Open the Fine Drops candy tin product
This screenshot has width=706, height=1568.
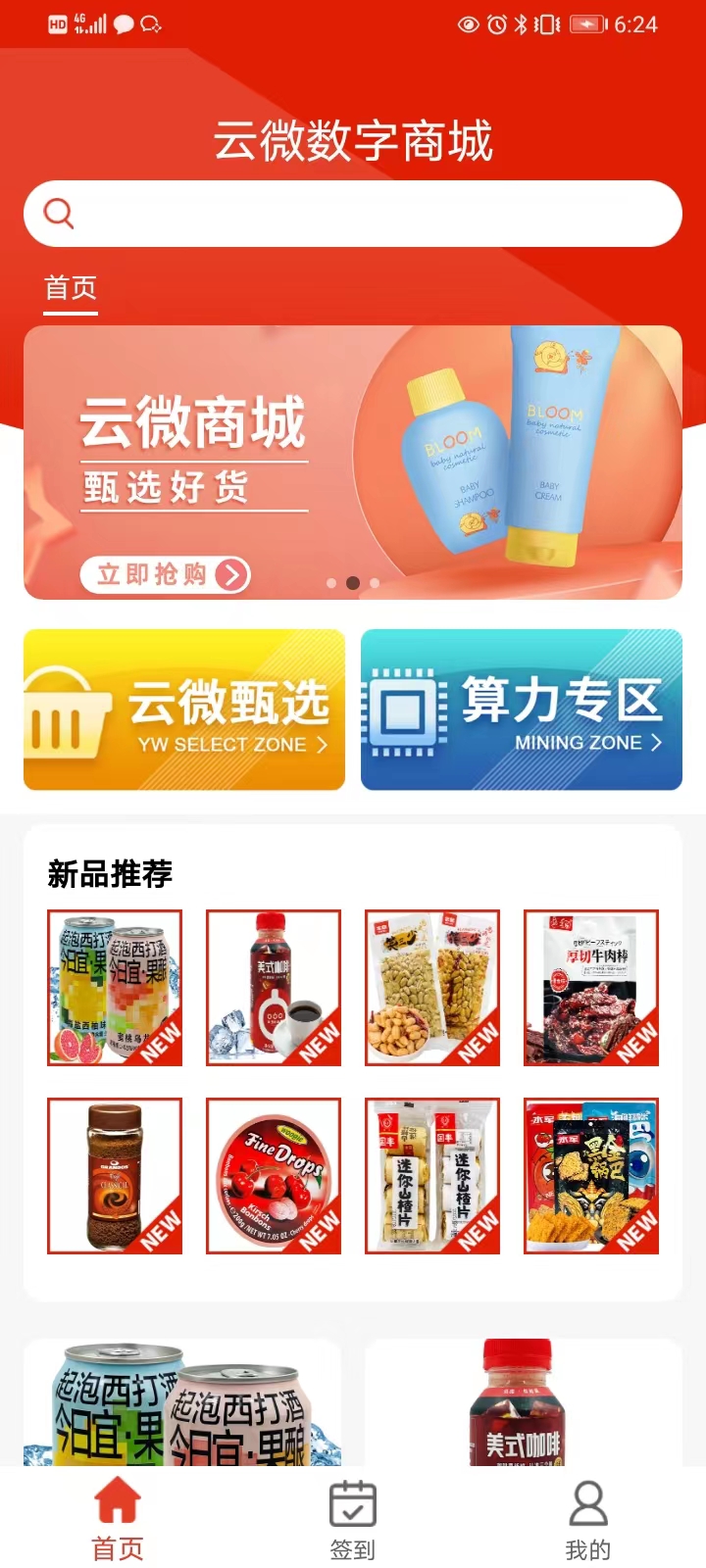coord(274,1176)
